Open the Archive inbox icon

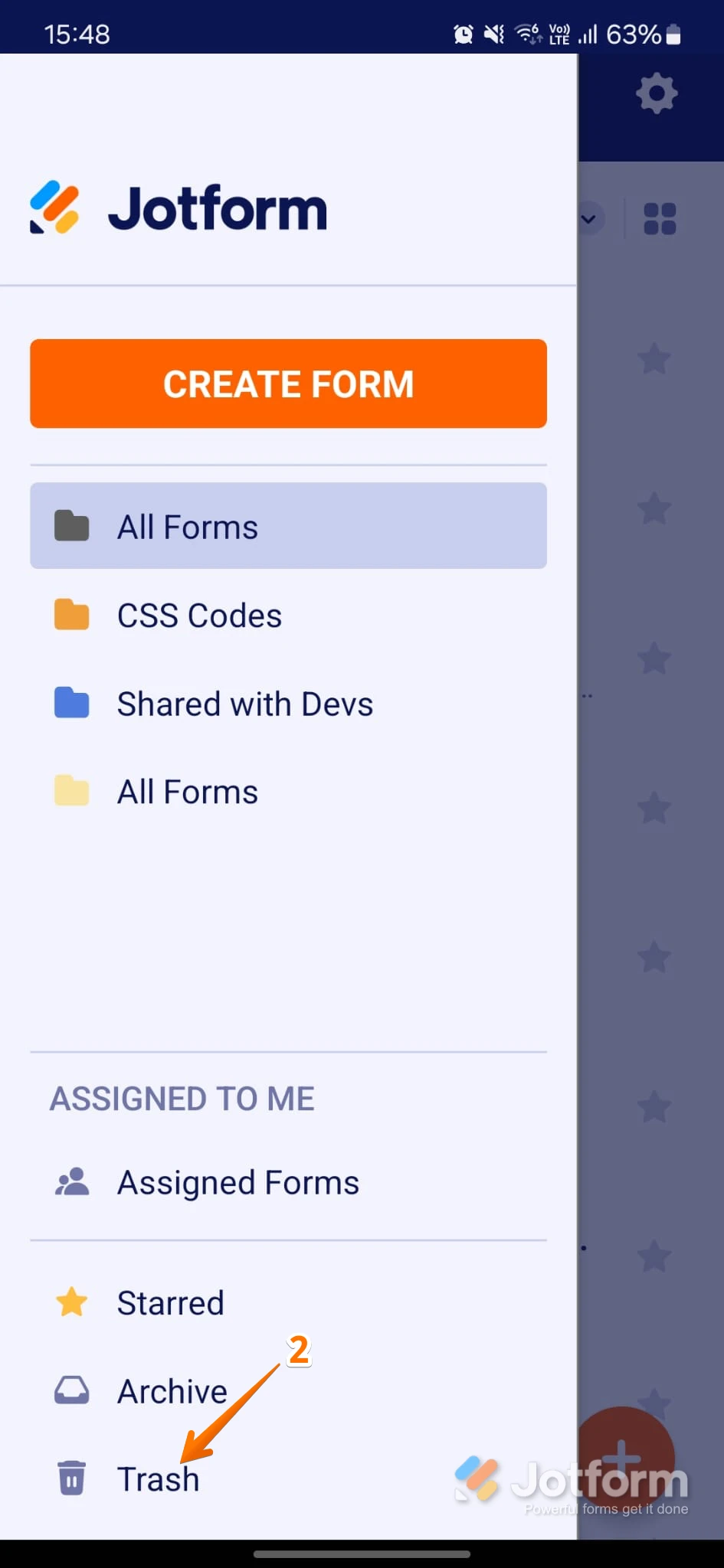click(71, 1391)
